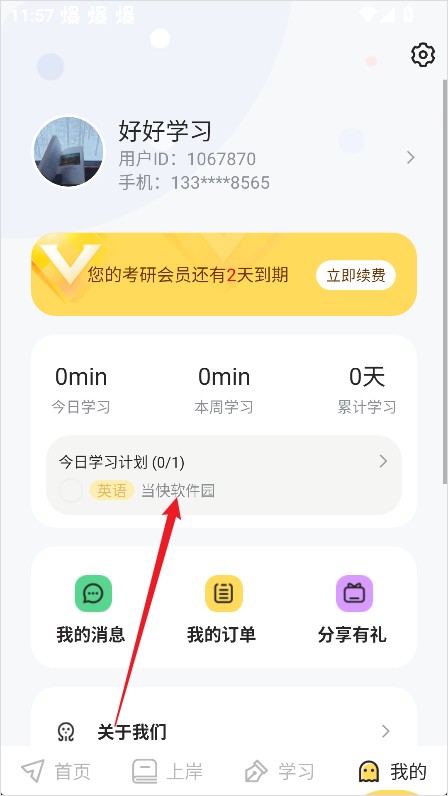Image resolution: width=448 pixels, height=796 pixels.
Task: Check off the 英语 plan item circle
Action: (x=71, y=491)
